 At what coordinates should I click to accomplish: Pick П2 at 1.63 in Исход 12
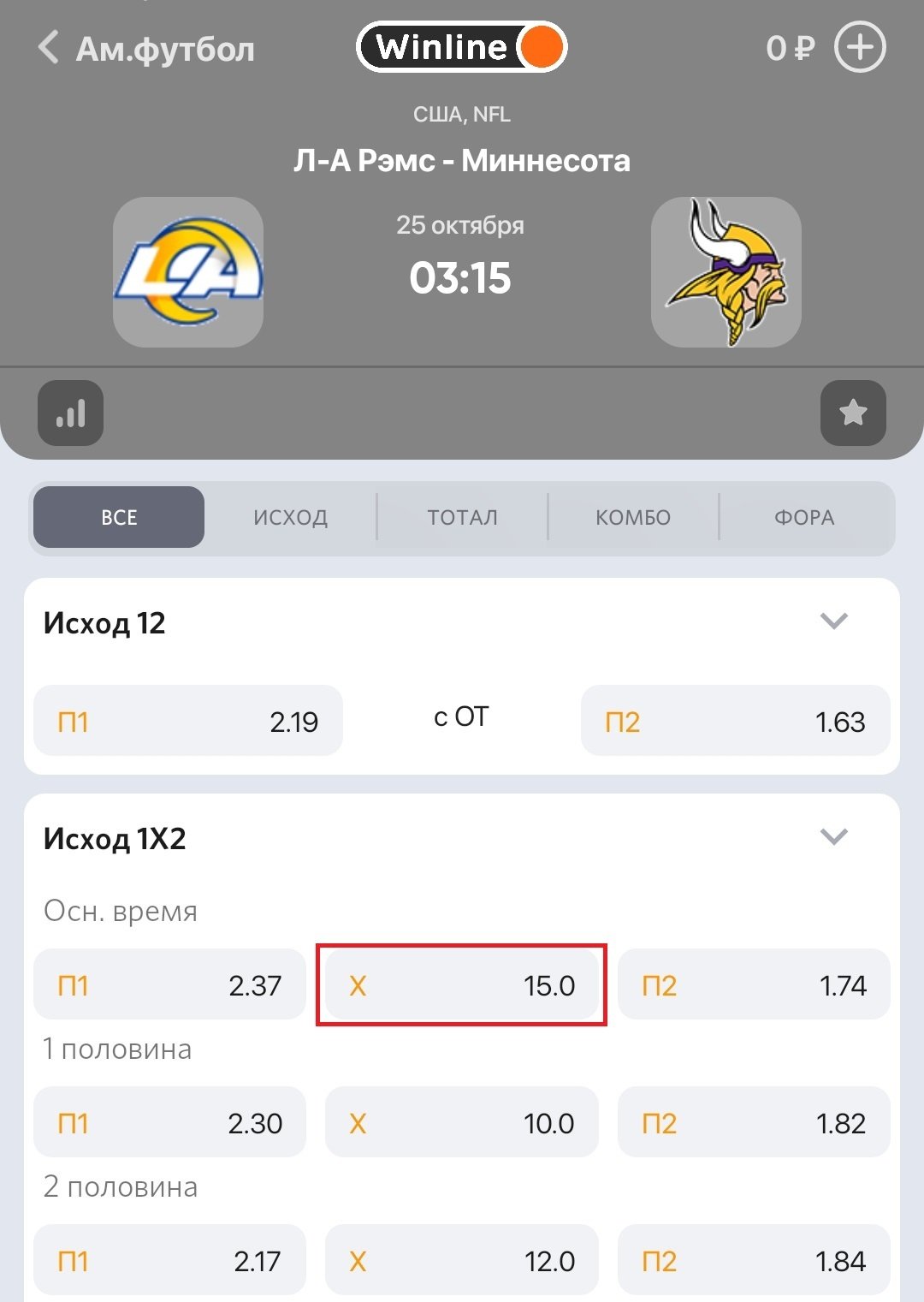pos(735,721)
